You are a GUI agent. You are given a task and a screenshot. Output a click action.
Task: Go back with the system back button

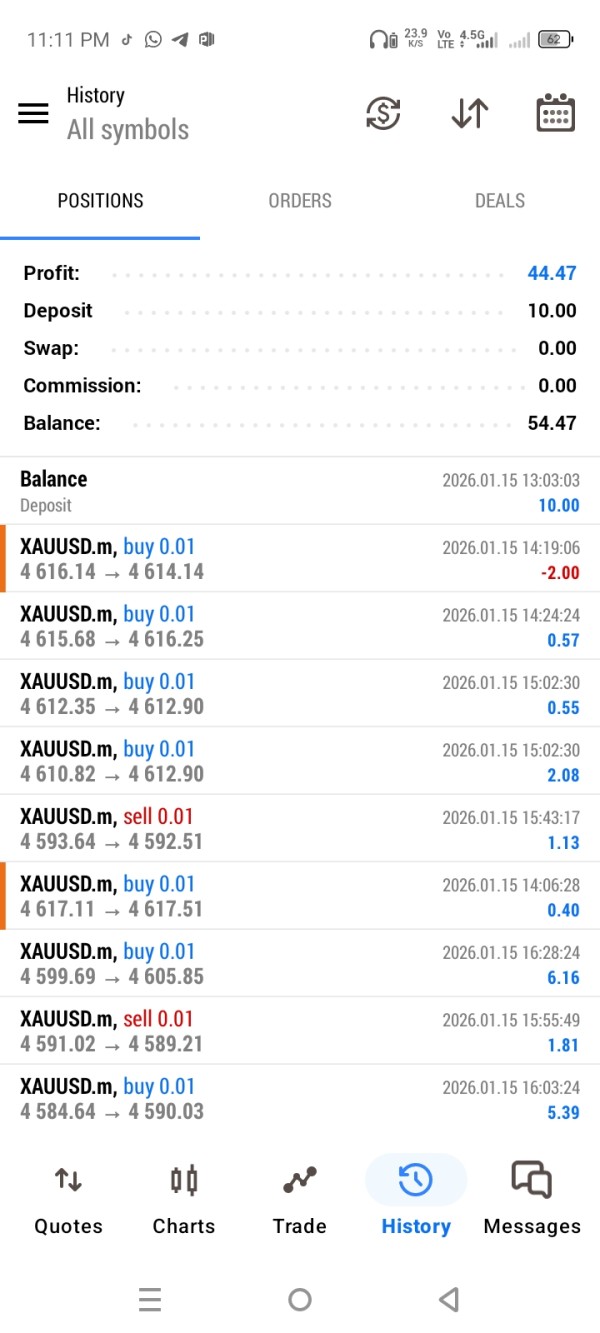[x=449, y=1299]
